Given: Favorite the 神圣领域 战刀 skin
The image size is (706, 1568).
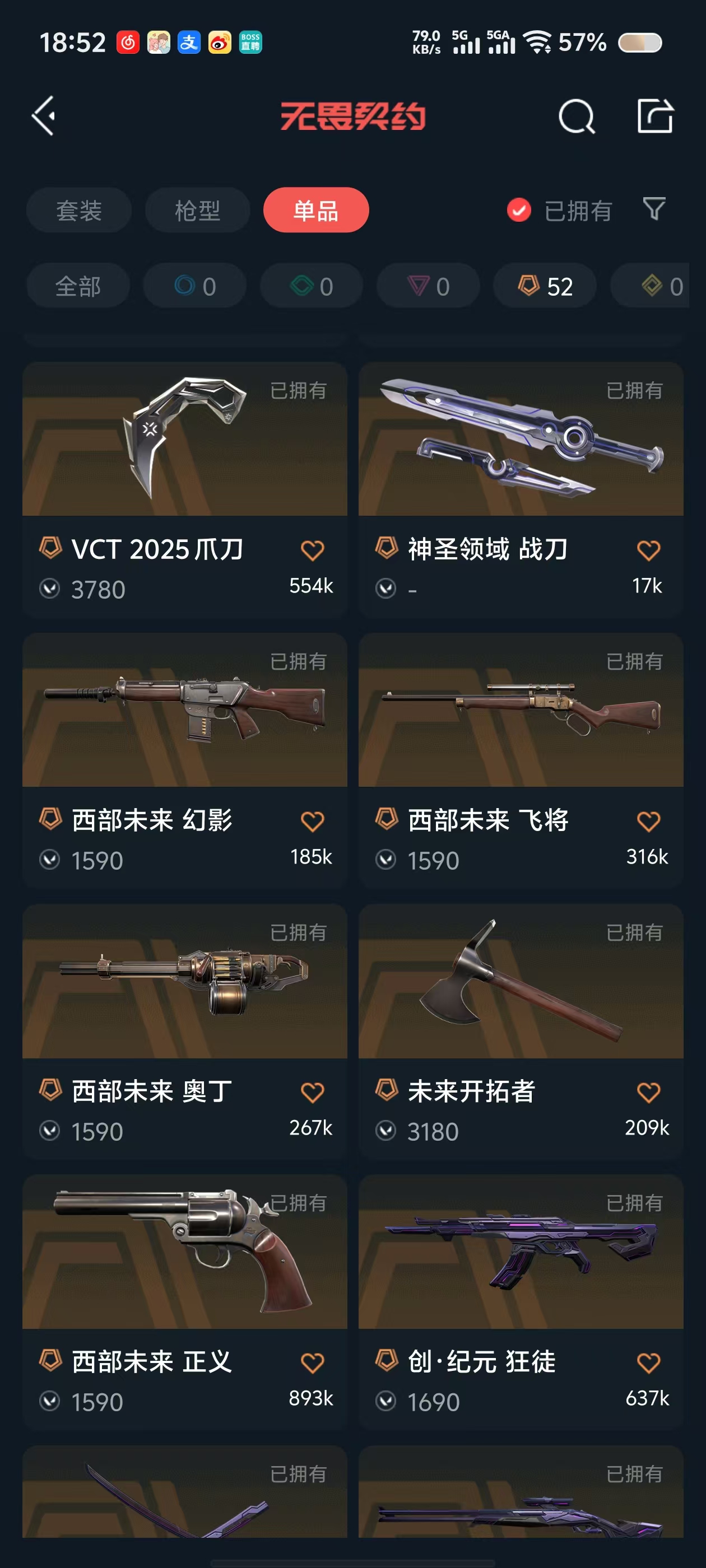Looking at the screenshot, I should pyautogui.click(x=648, y=550).
